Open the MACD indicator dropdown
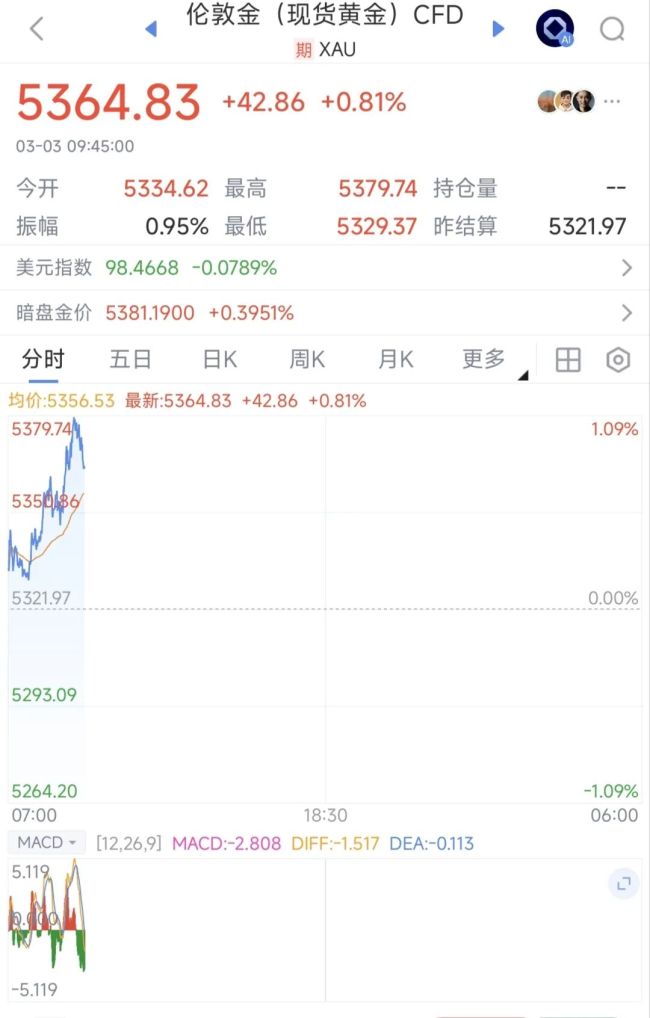 [x=47, y=843]
